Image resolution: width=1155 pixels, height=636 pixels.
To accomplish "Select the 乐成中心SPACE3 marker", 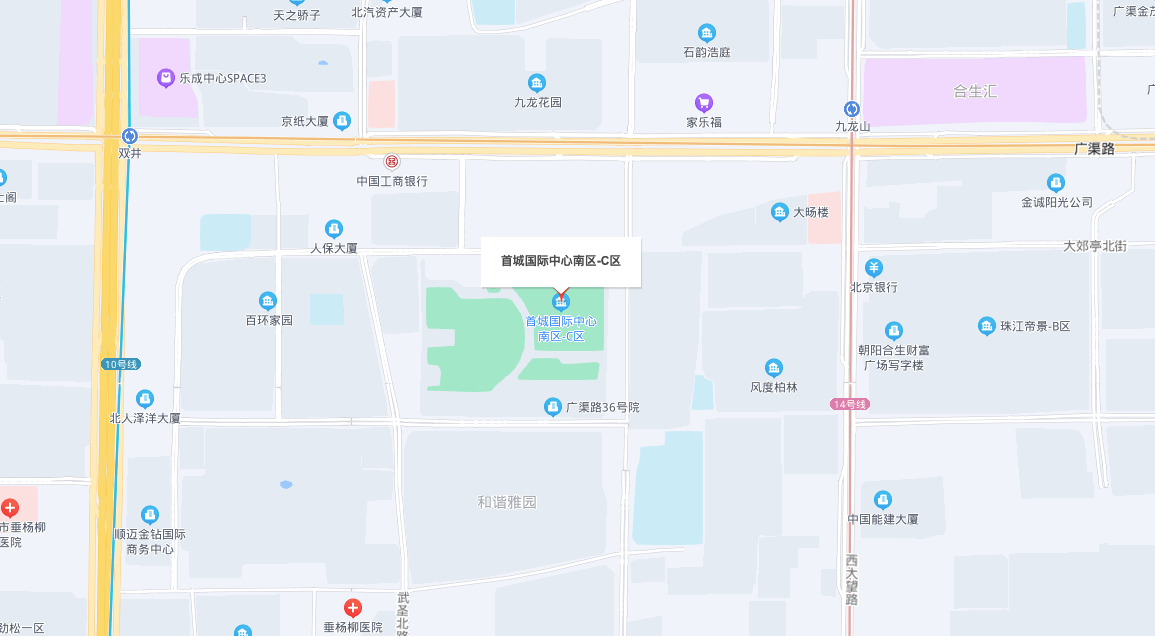I will coord(166,77).
